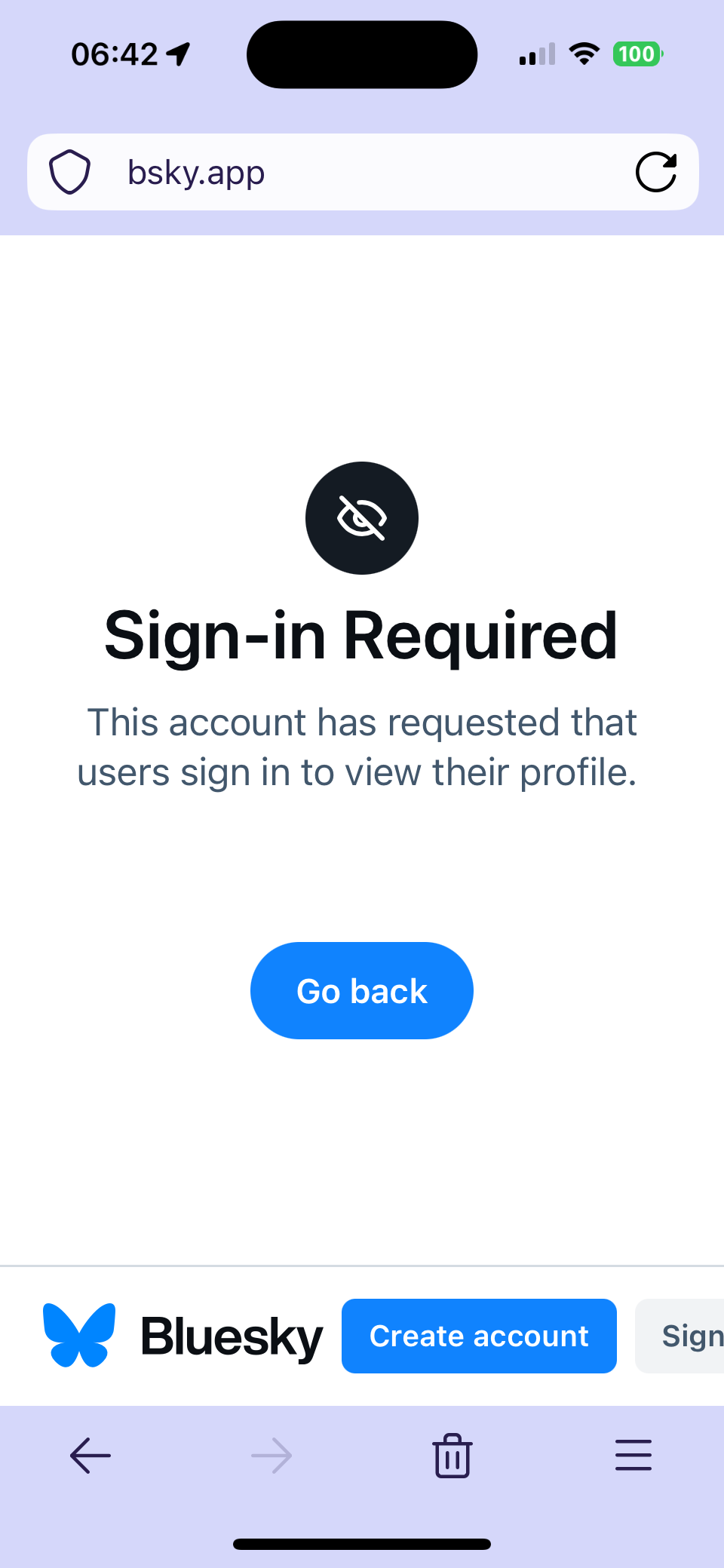Create a new Bluesky account
Image resolution: width=724 pixels, height=1568 pixels.
(479, 1336)
